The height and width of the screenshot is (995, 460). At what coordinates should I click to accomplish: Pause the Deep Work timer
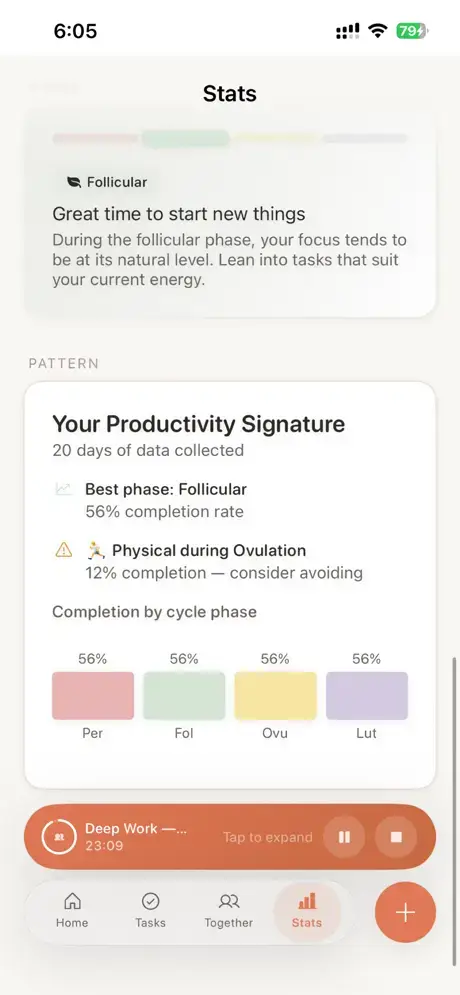click(x=344, y=837)
